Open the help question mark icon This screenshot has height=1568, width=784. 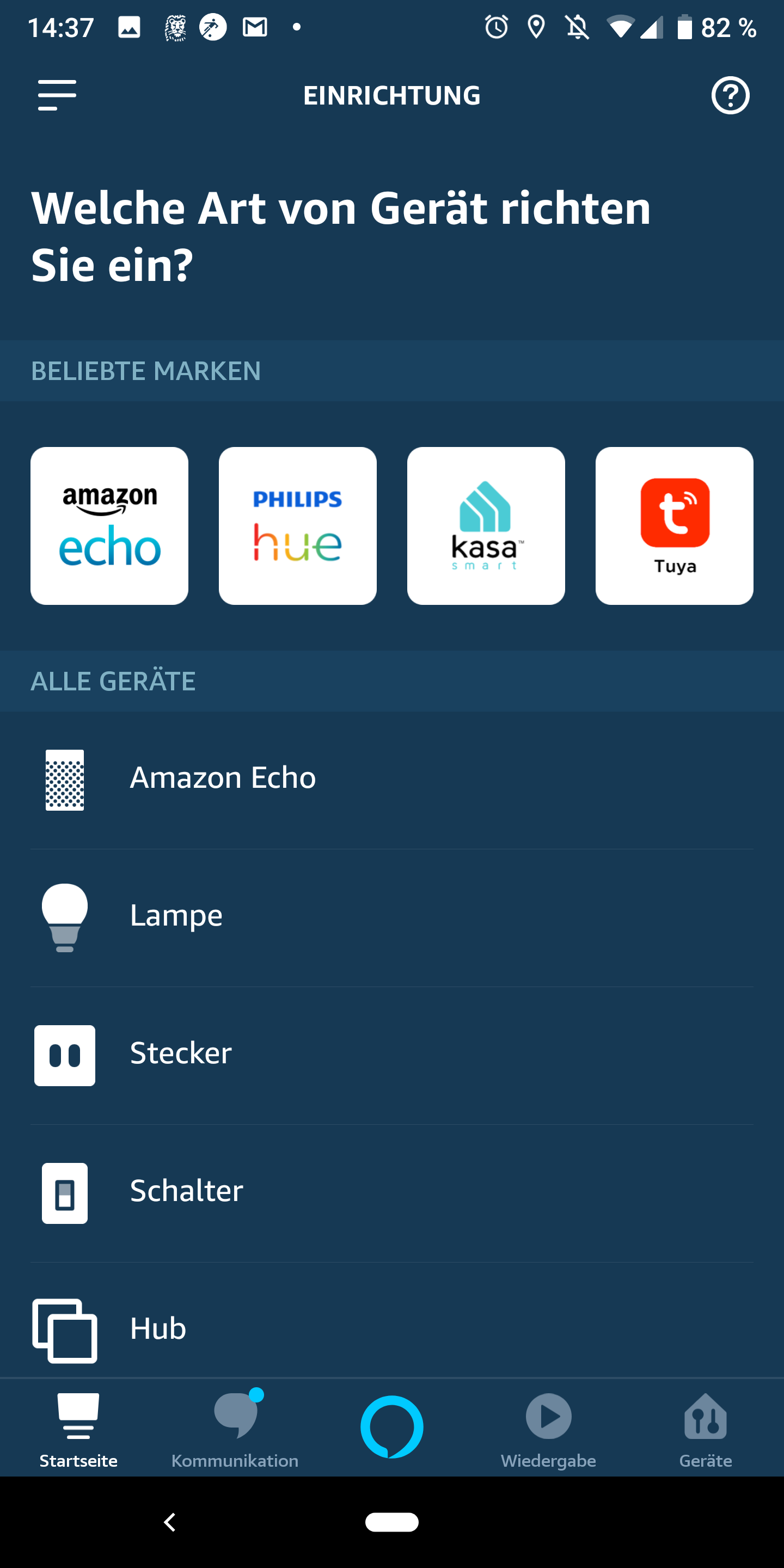[x=730, y=96]
